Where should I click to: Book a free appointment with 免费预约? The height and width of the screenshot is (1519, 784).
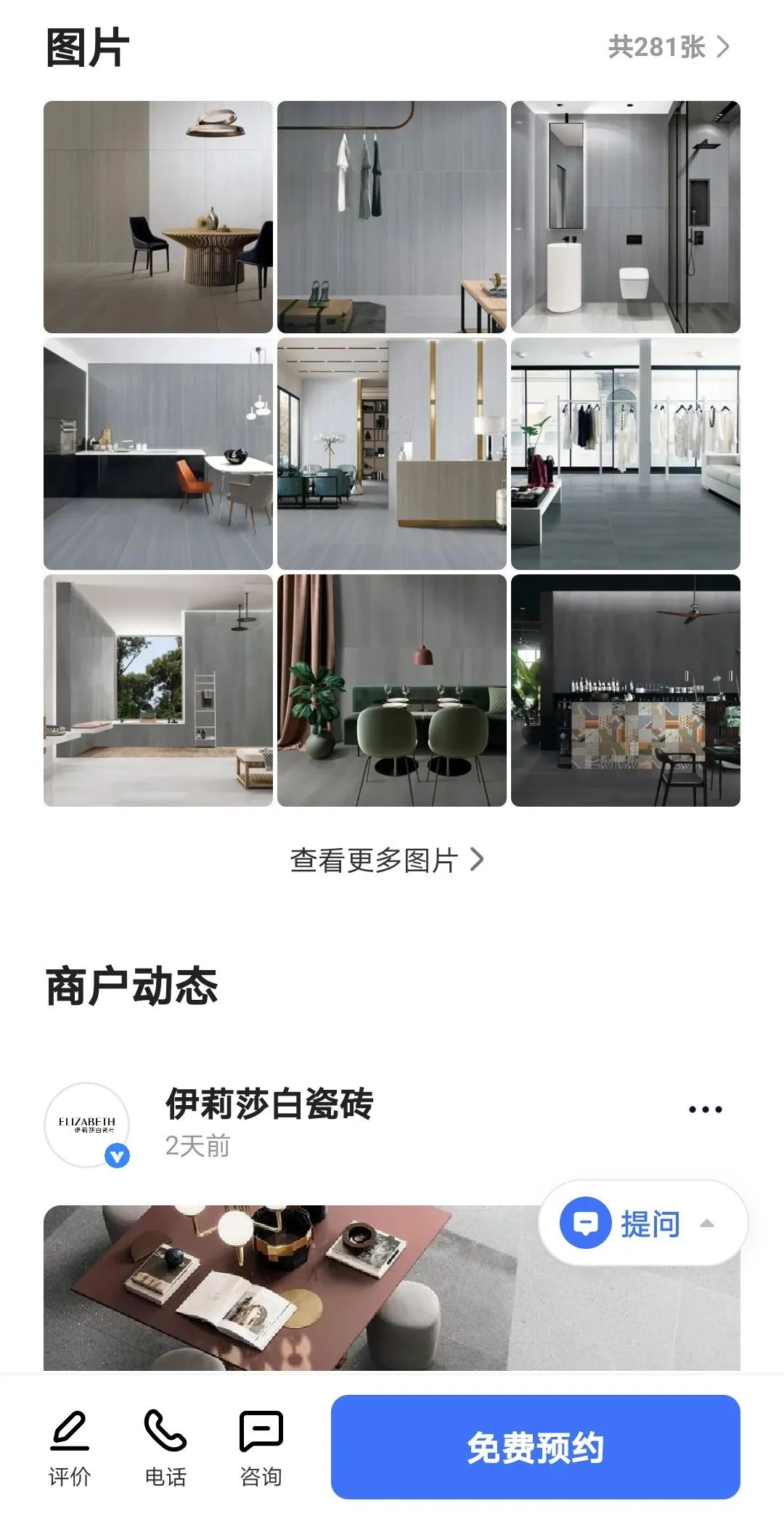point(535,1448)
